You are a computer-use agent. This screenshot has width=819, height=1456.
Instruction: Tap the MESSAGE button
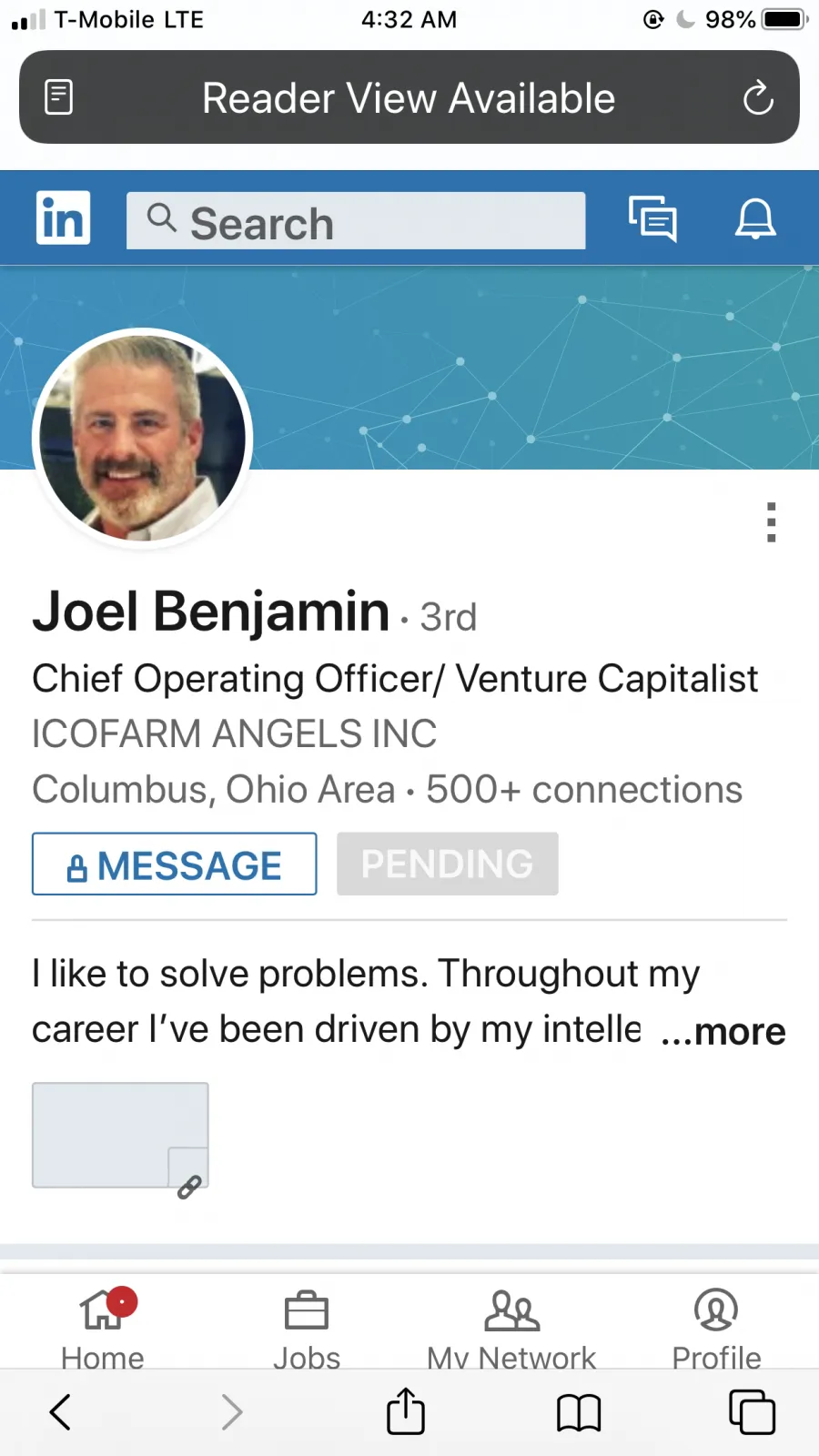[x=175, y=864]
